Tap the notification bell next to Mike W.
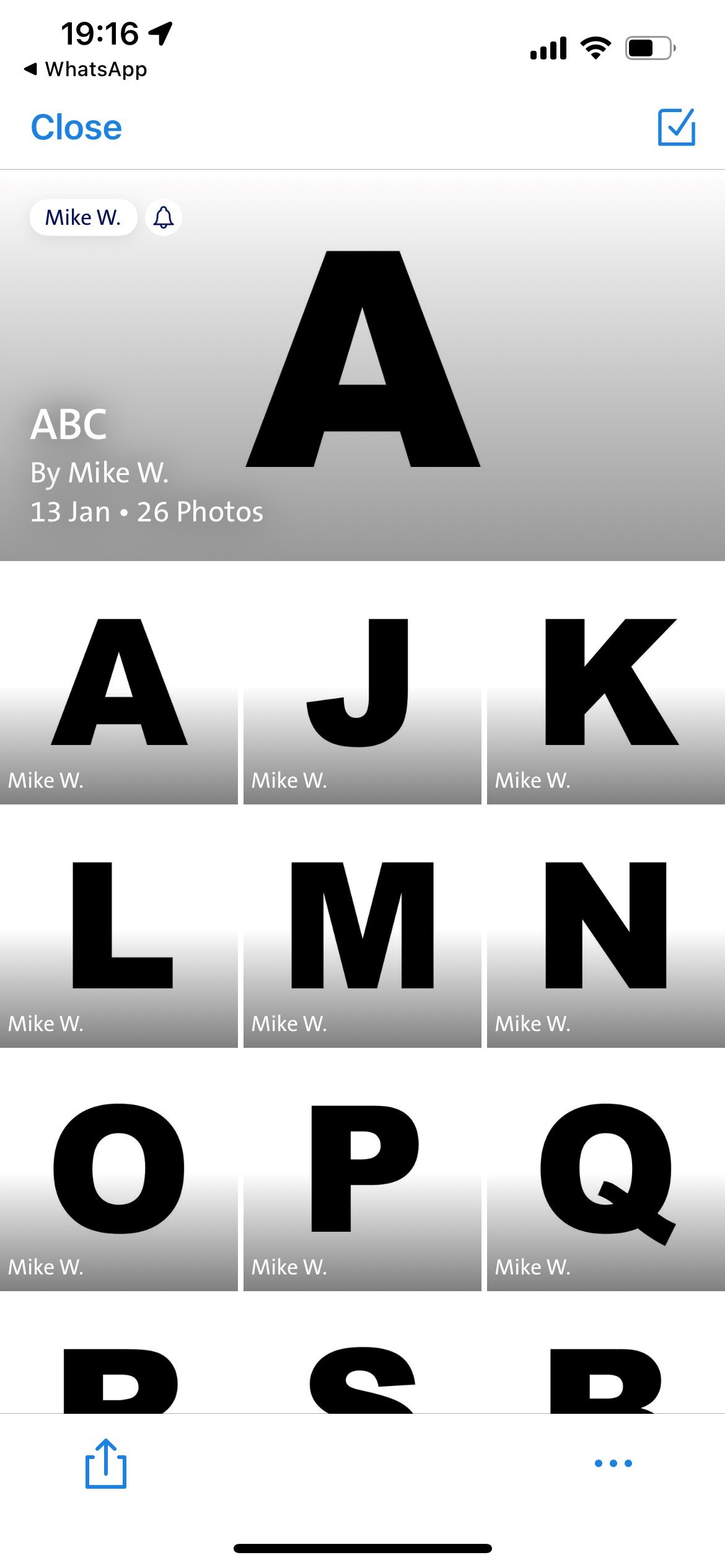This screenshot has height=1568, width=725. pyautogui.click(x=164, y=217)
